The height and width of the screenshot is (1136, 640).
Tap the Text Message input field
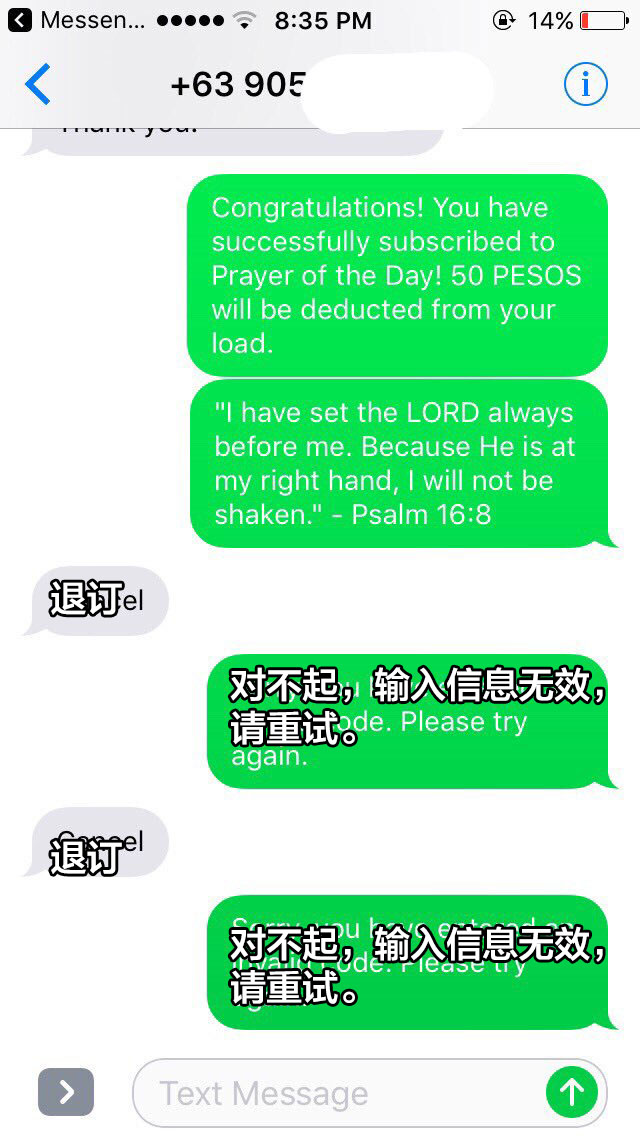[340, 1093]
